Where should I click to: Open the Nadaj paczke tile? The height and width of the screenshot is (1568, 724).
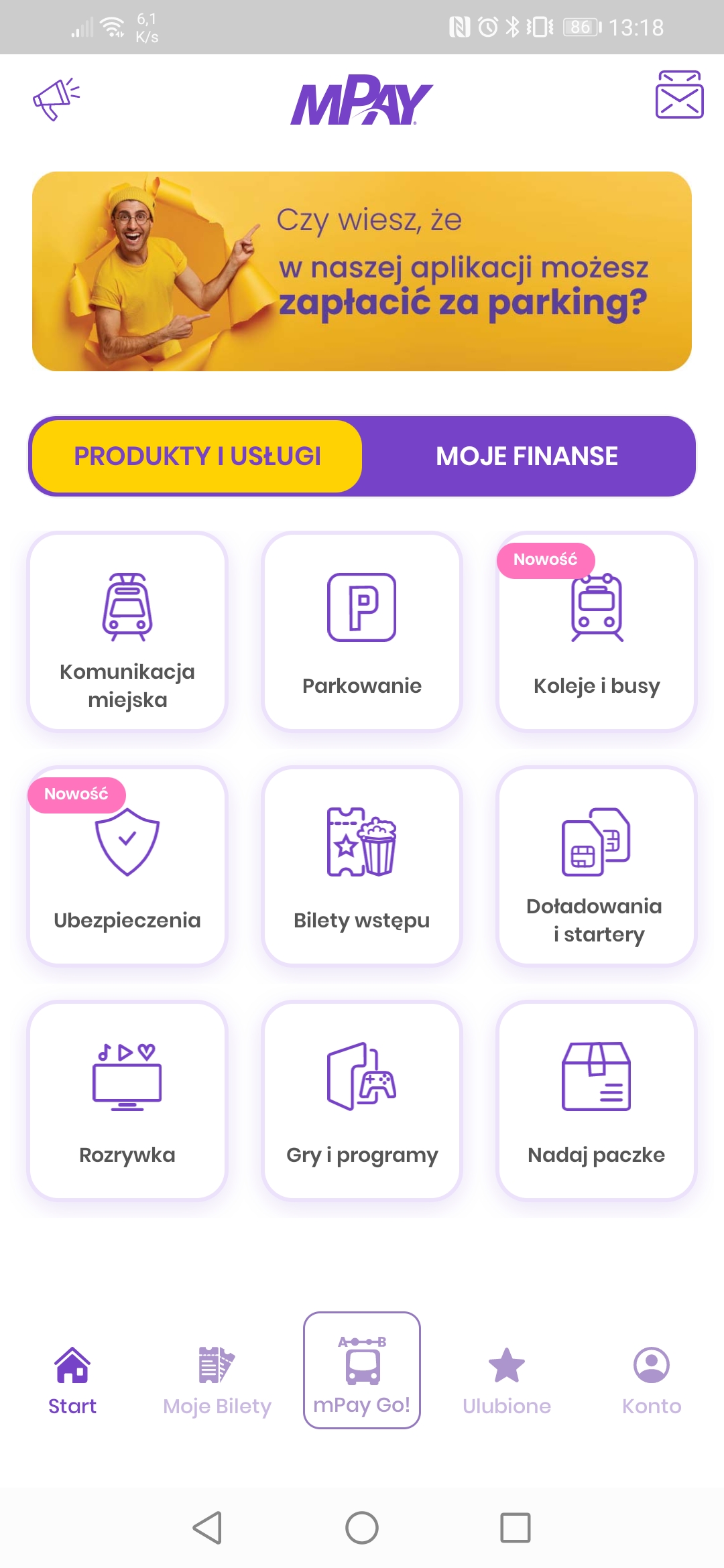coord(597,1100)
